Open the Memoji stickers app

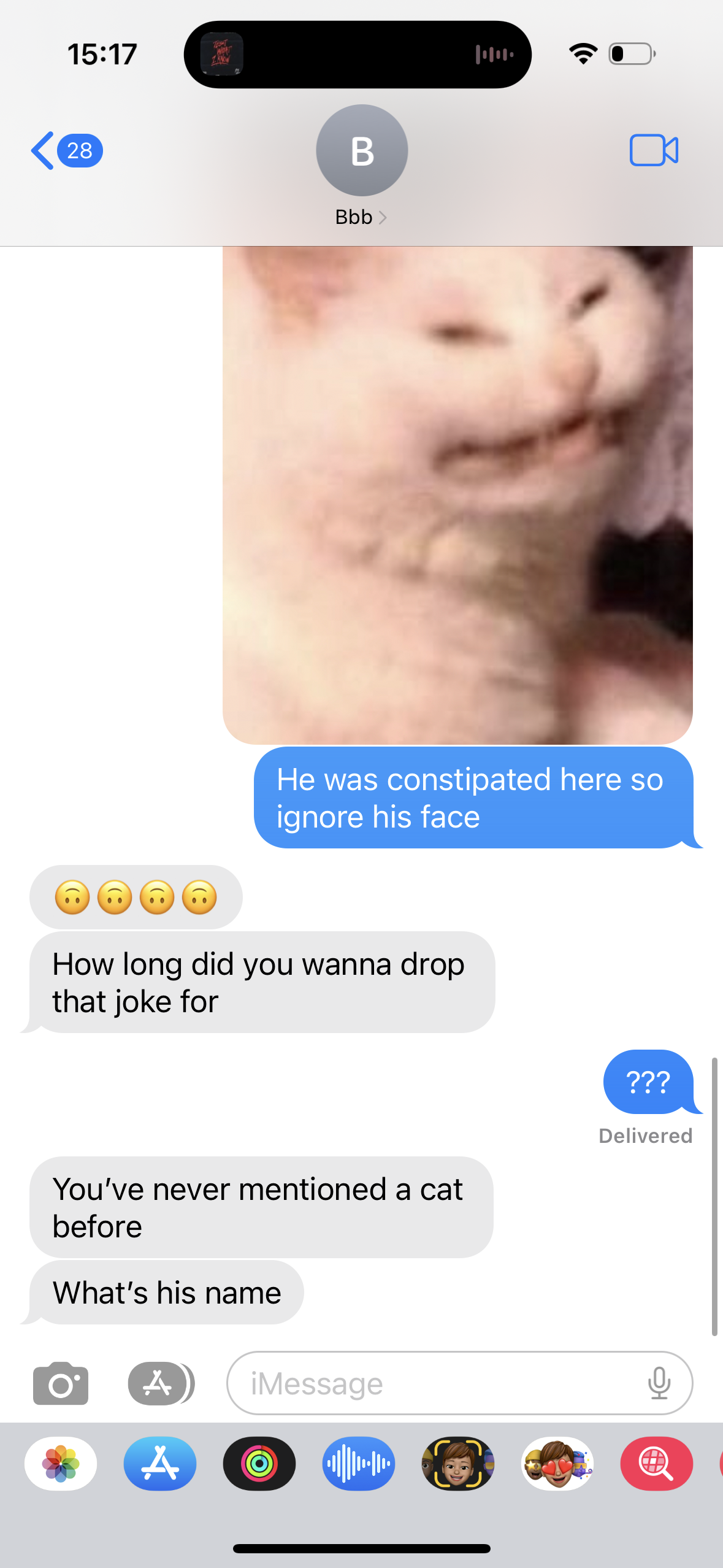pyautogui.click(x=557, y=1464)
